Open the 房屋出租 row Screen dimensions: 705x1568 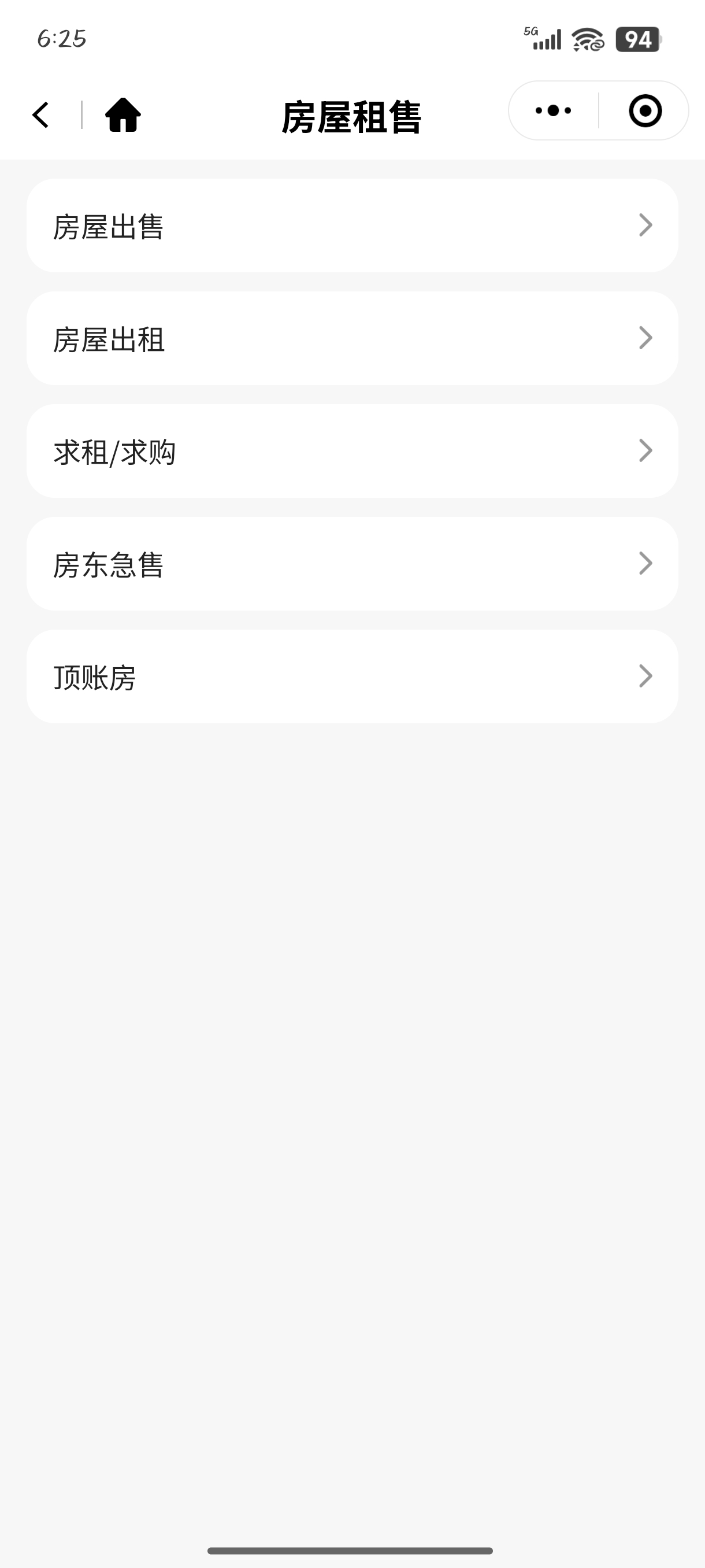[352, 338]
